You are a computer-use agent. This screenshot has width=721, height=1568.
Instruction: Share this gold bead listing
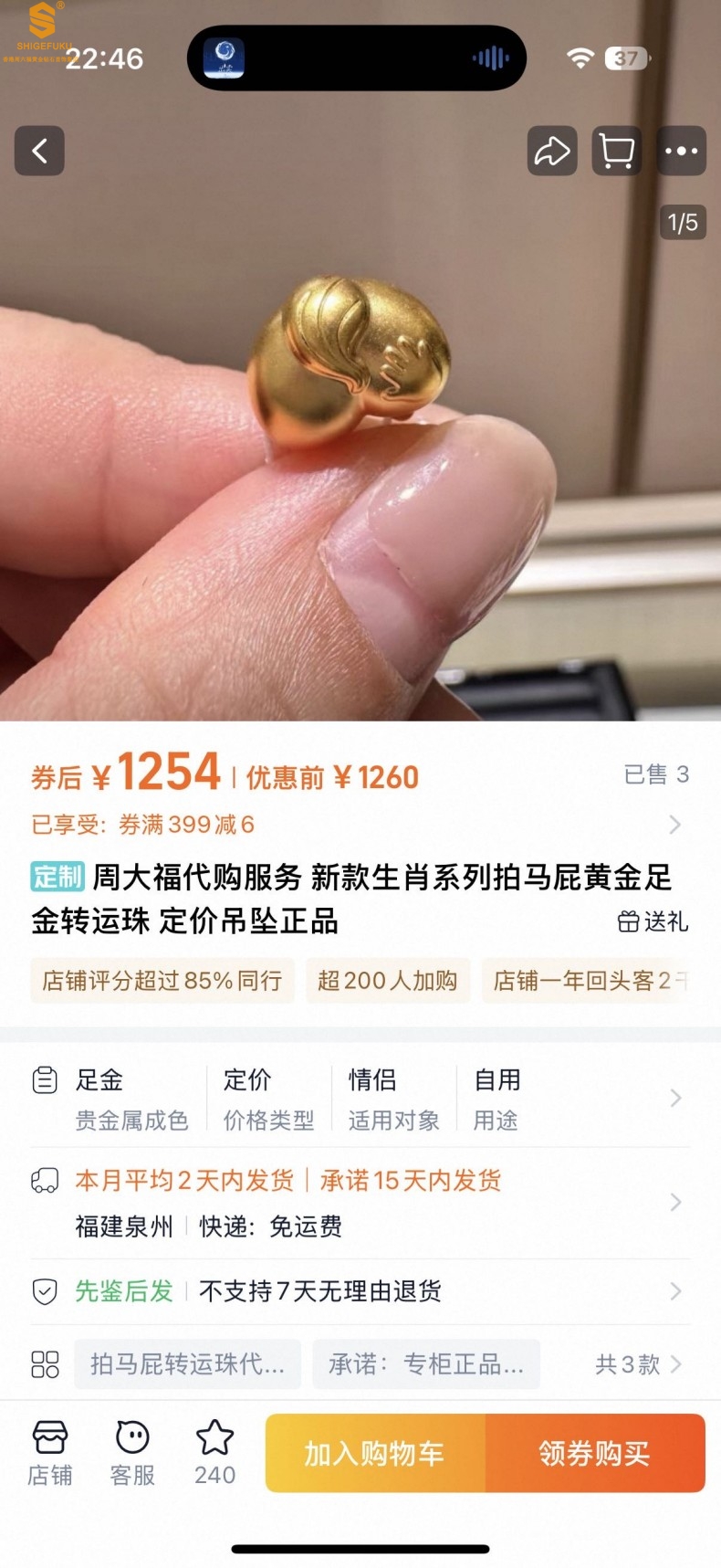(x=552, y=151)
